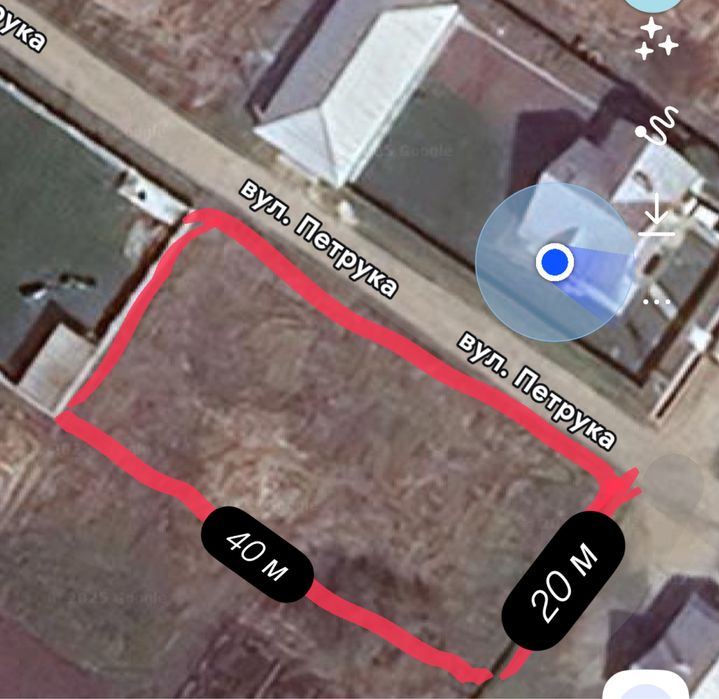
Task: Open the sparkle effects tool
Action: click(657, 38)
